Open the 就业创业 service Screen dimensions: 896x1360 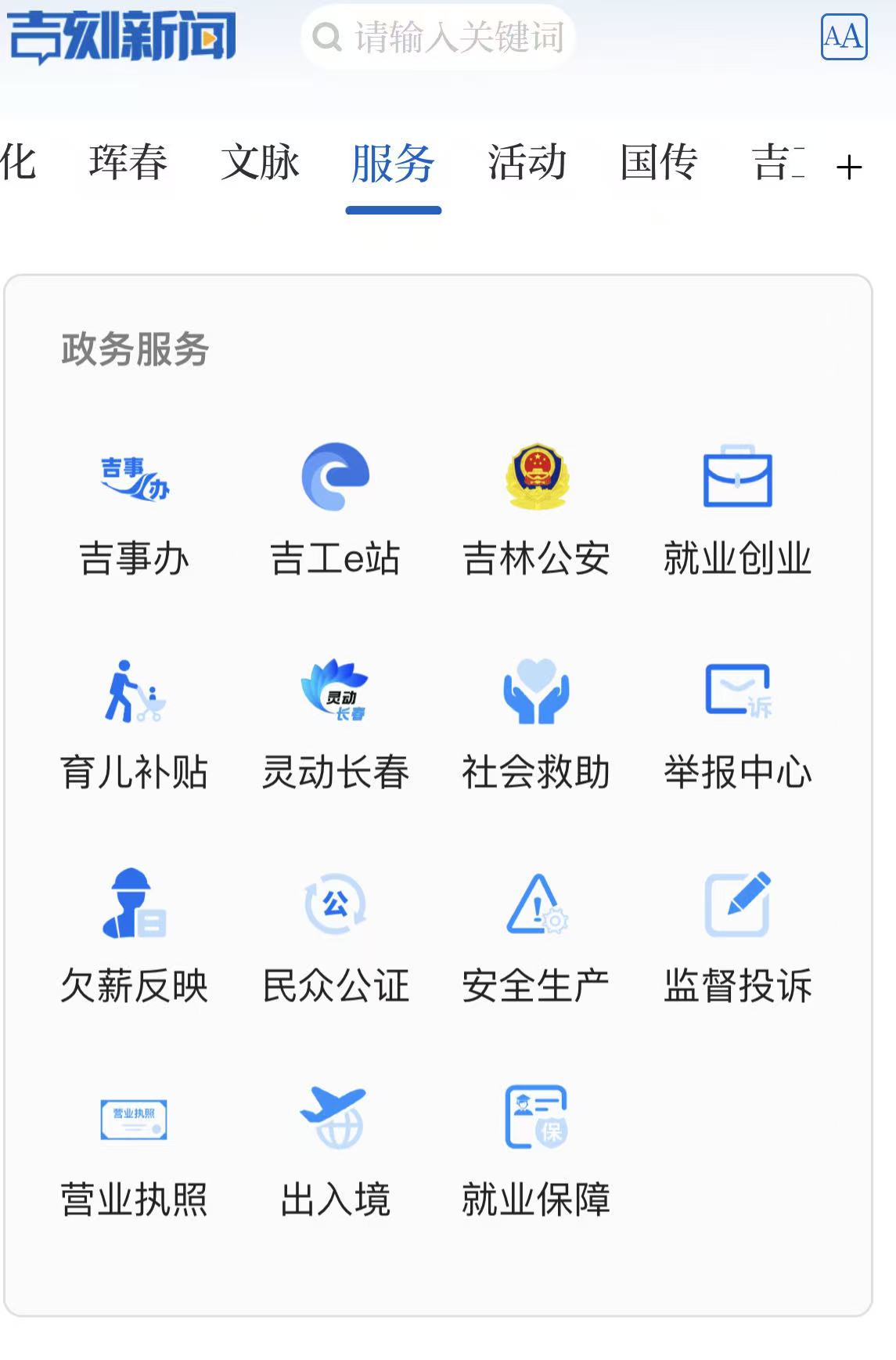(x=737, y=509)
